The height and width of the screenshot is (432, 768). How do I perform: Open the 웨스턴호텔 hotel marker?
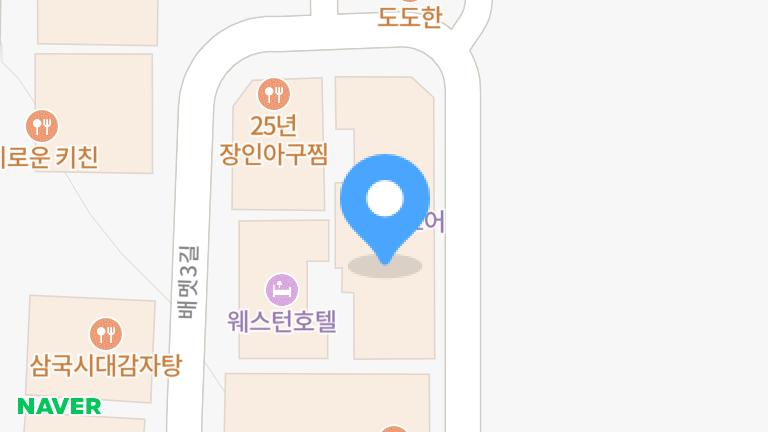pyautogui.click(x=282, y=291)
